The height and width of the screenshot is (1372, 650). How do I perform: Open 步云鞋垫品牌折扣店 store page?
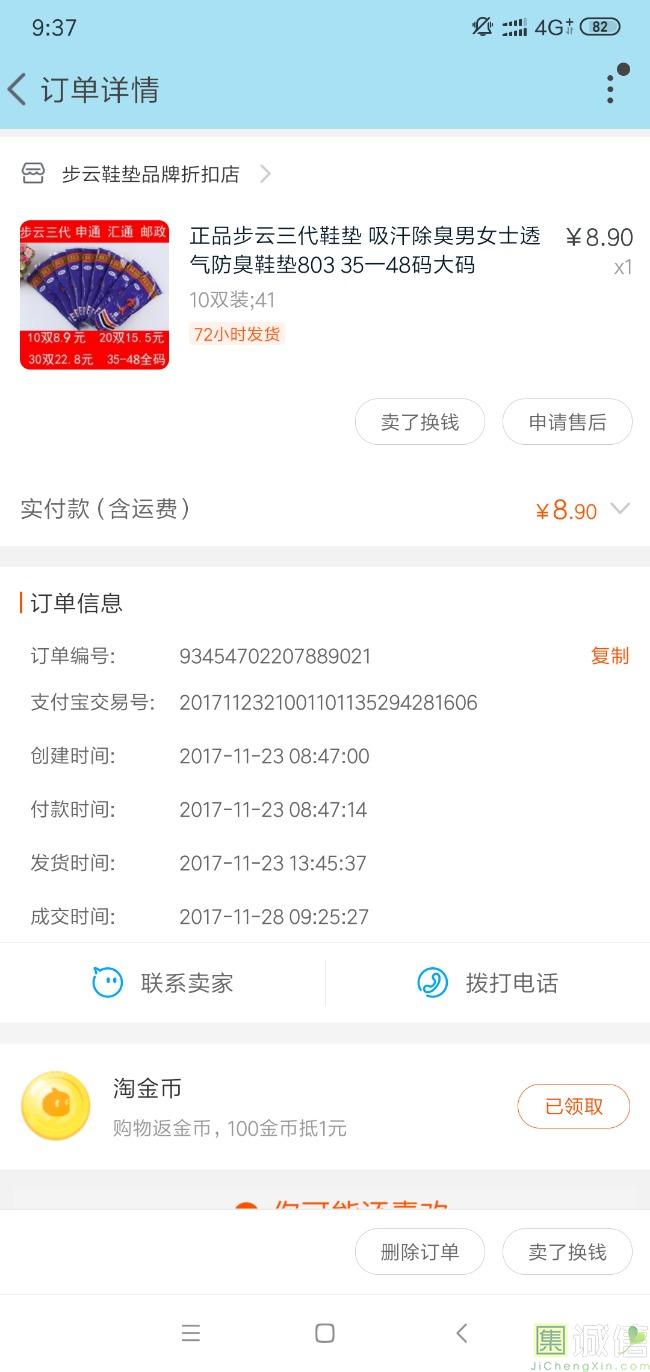coord(150,174)
